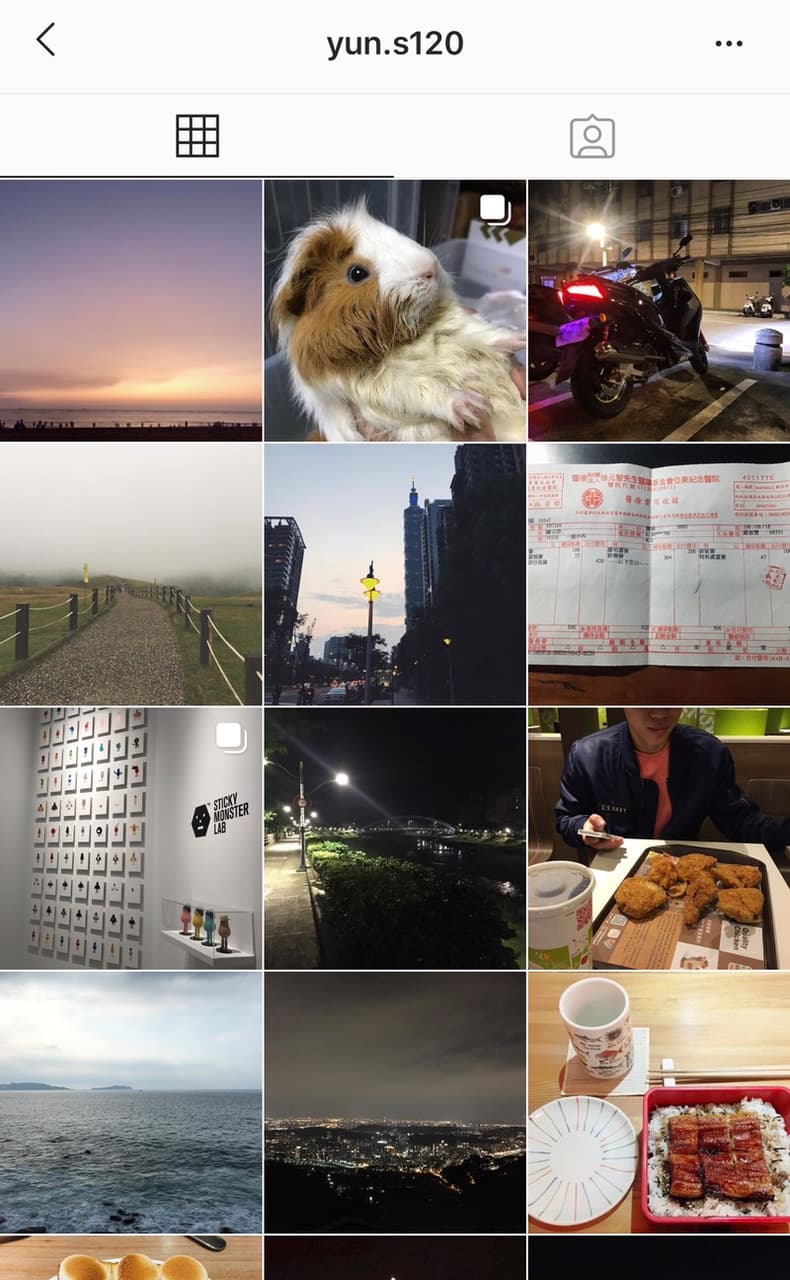Switch to the grid posts tab

tap(197, 136)
